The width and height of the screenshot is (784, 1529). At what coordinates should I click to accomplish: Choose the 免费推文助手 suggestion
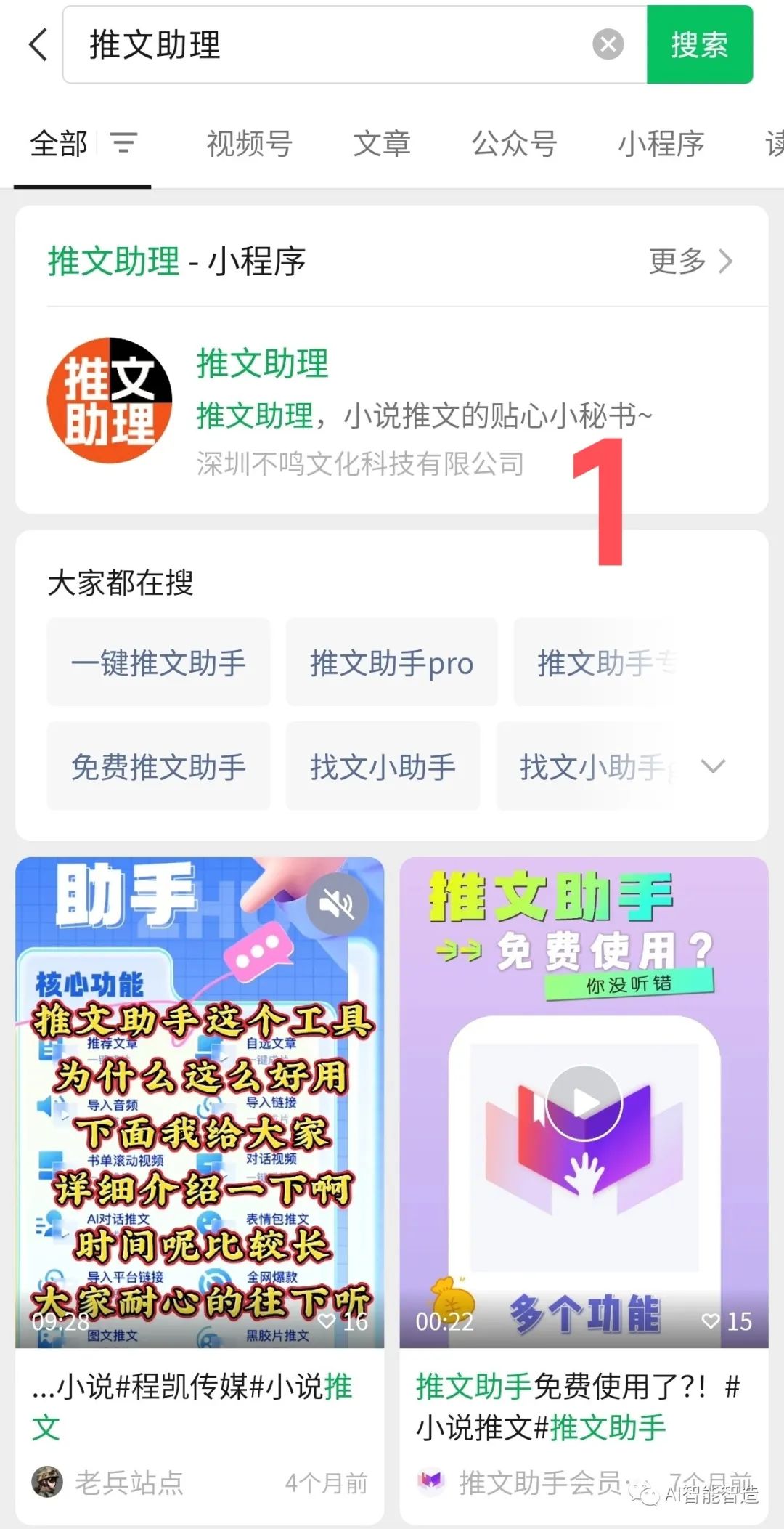tap(158, 766)
